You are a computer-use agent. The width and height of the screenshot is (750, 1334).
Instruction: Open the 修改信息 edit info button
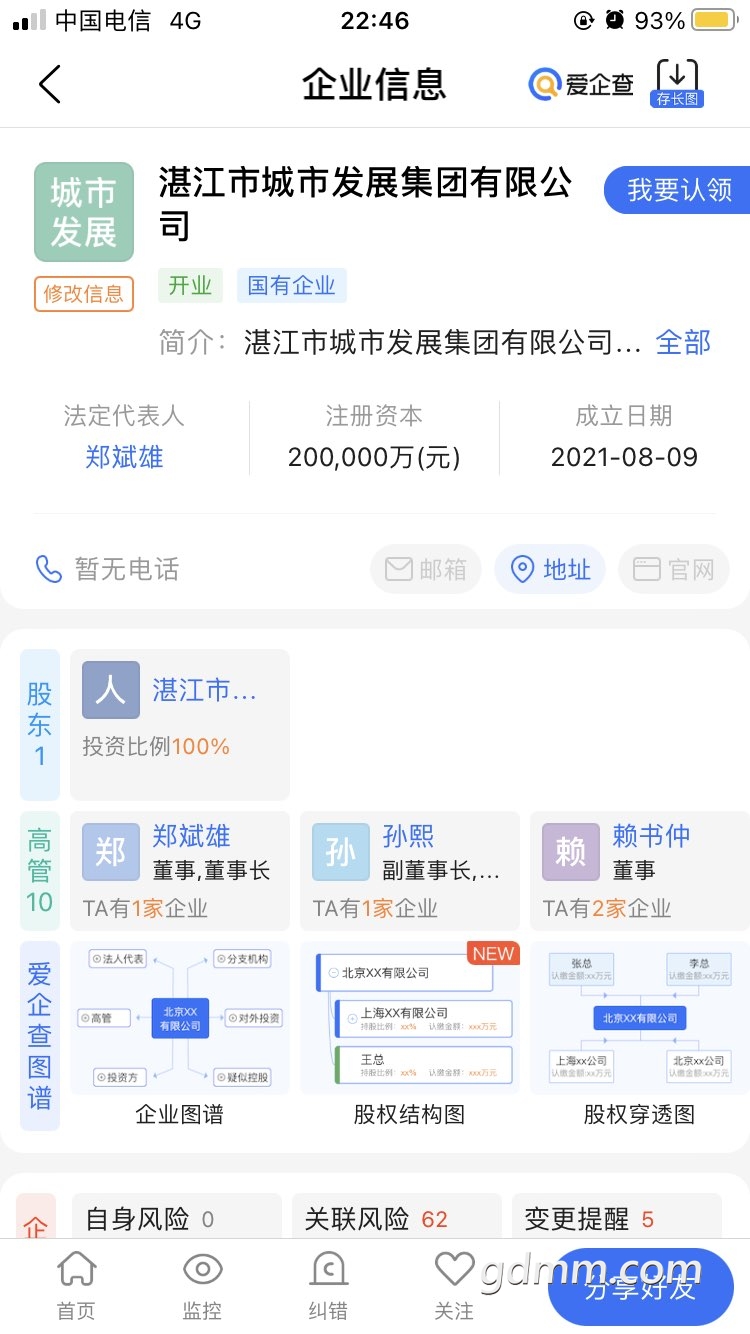click(x=84, y=294)
